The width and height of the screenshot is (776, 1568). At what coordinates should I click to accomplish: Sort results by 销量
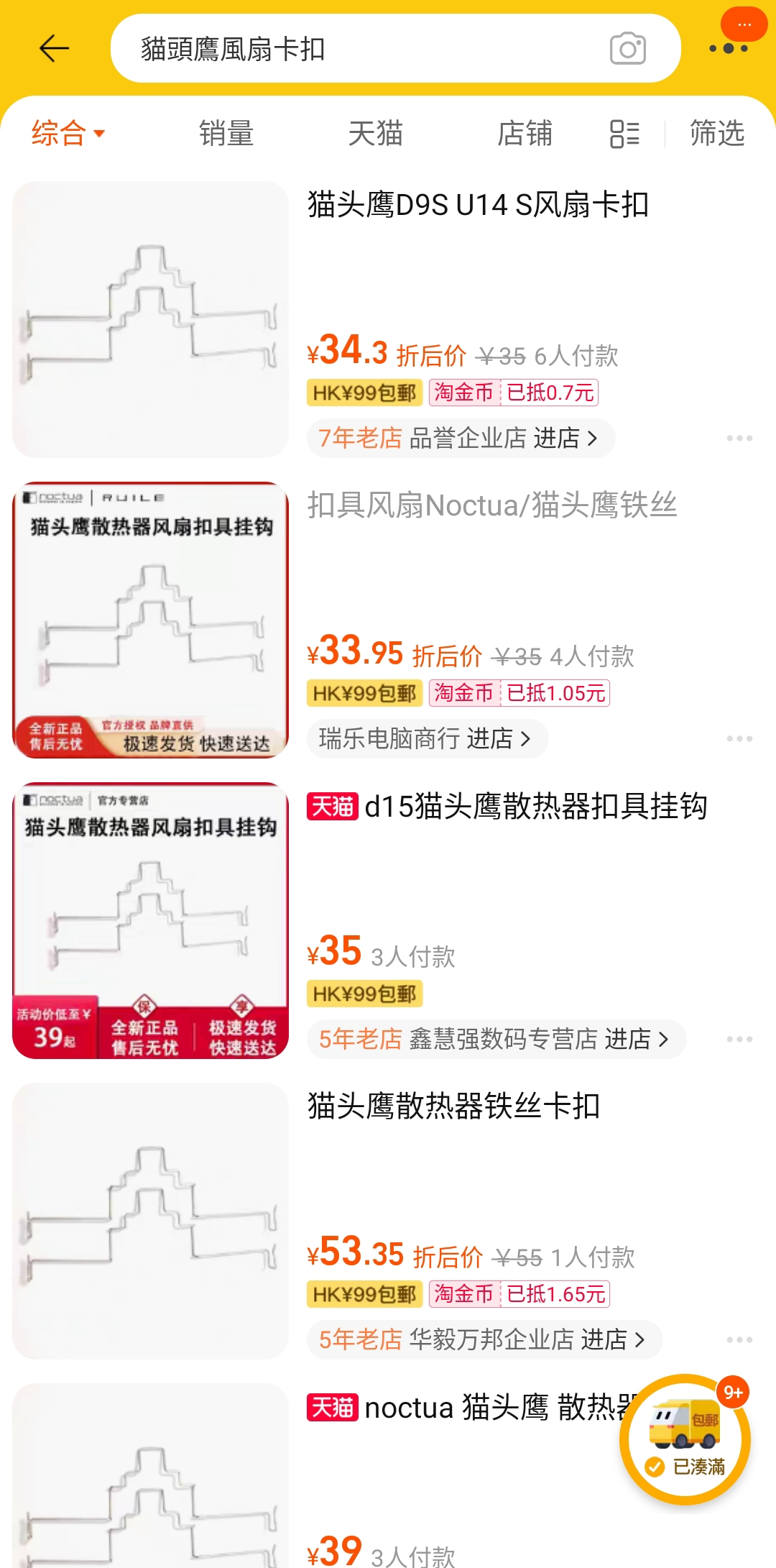click(226, 134)
